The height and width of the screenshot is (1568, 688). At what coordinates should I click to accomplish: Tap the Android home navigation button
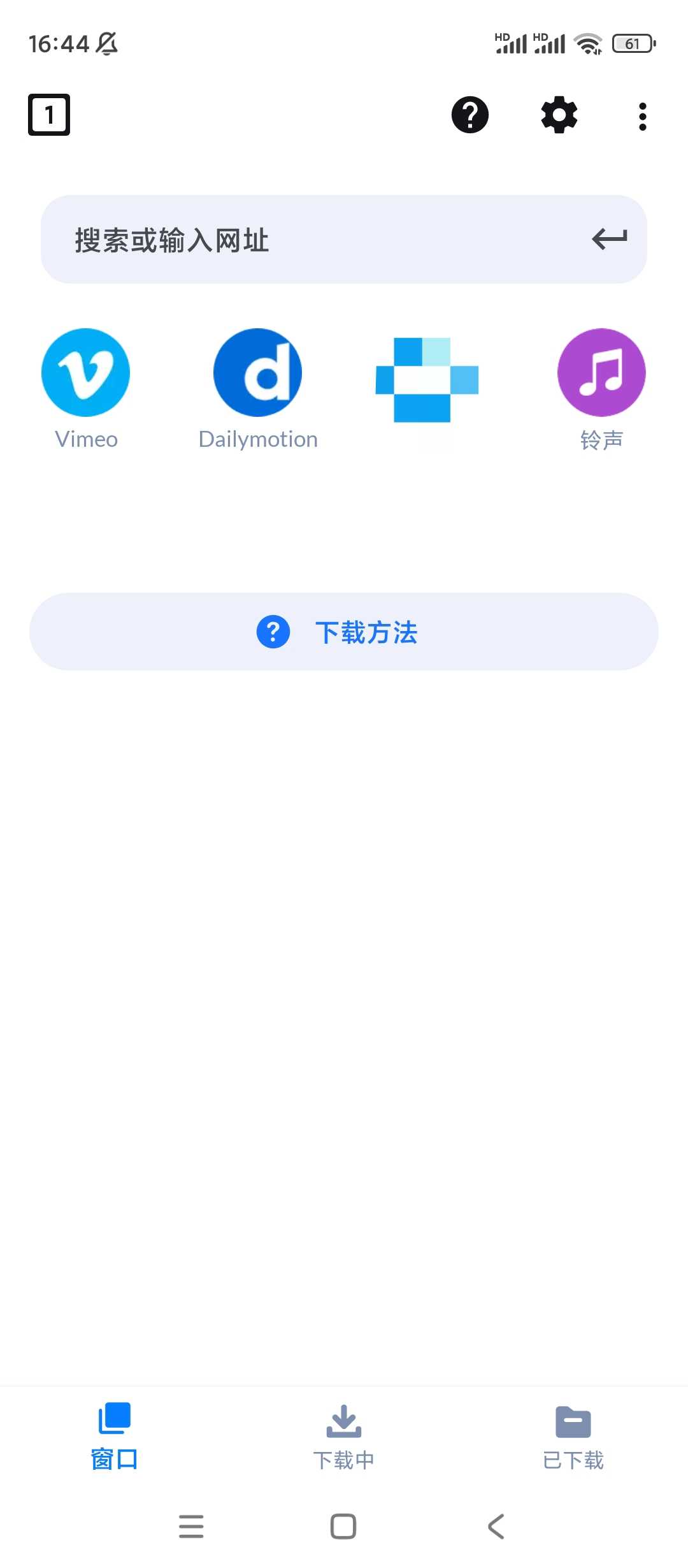343,1525
